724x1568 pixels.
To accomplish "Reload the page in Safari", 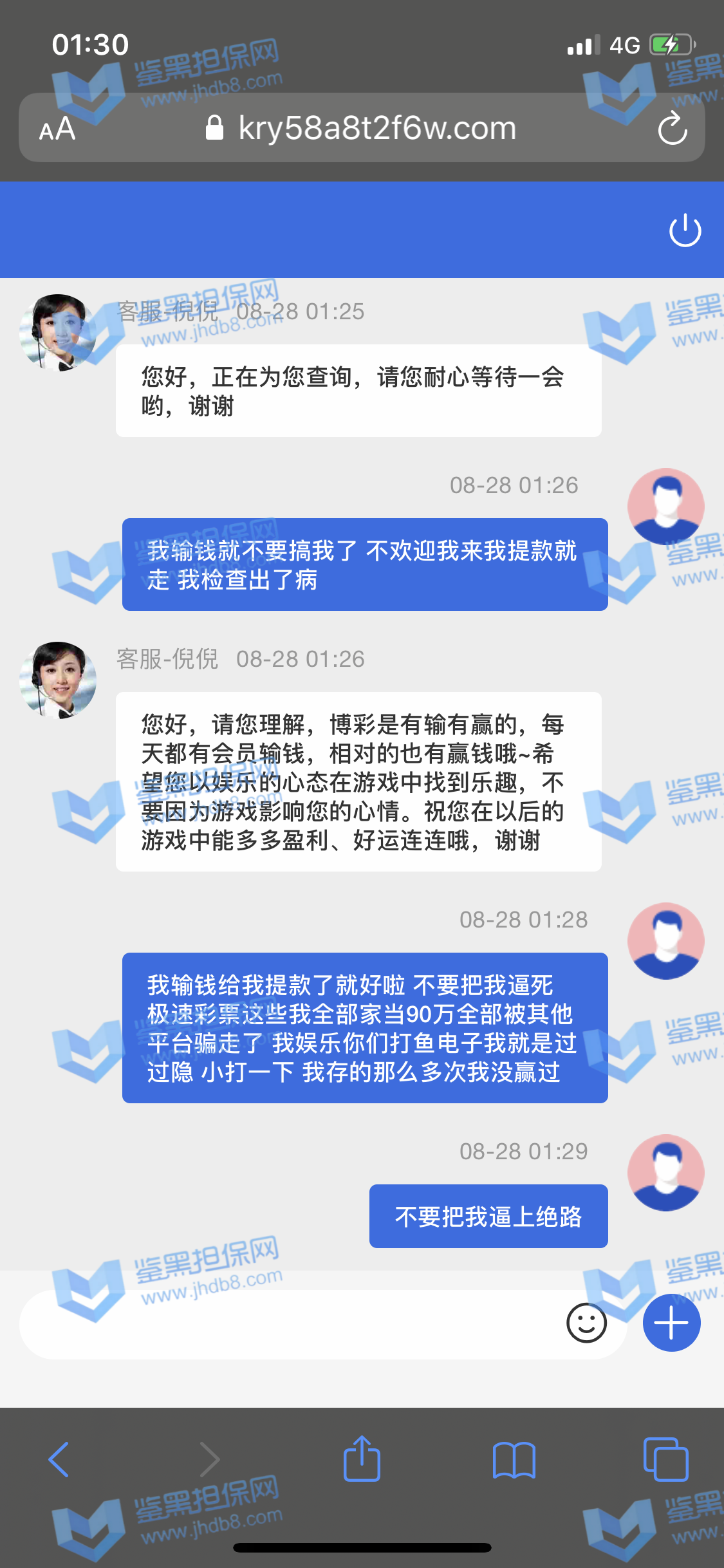I will [x=673, y=128].
